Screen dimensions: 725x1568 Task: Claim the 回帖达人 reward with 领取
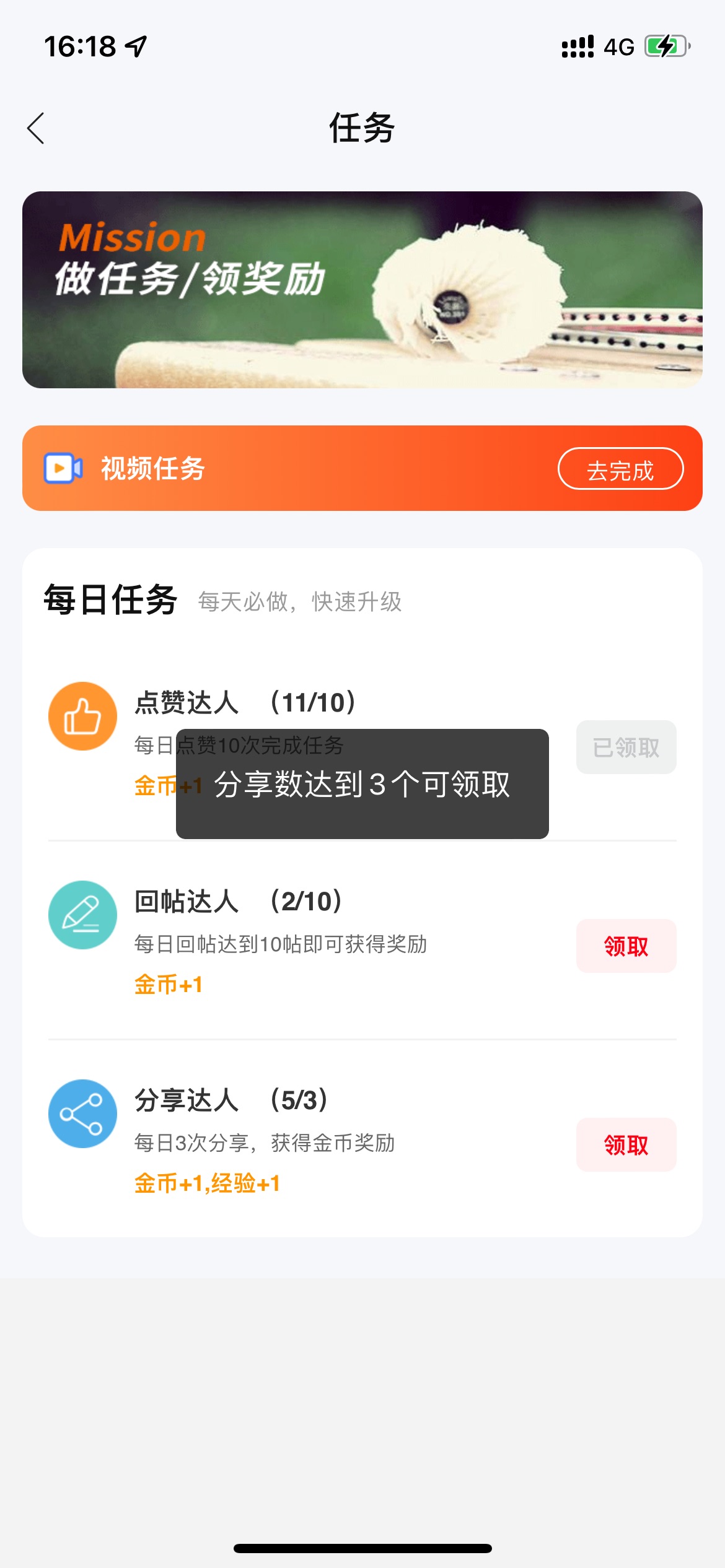click(626, 946)
